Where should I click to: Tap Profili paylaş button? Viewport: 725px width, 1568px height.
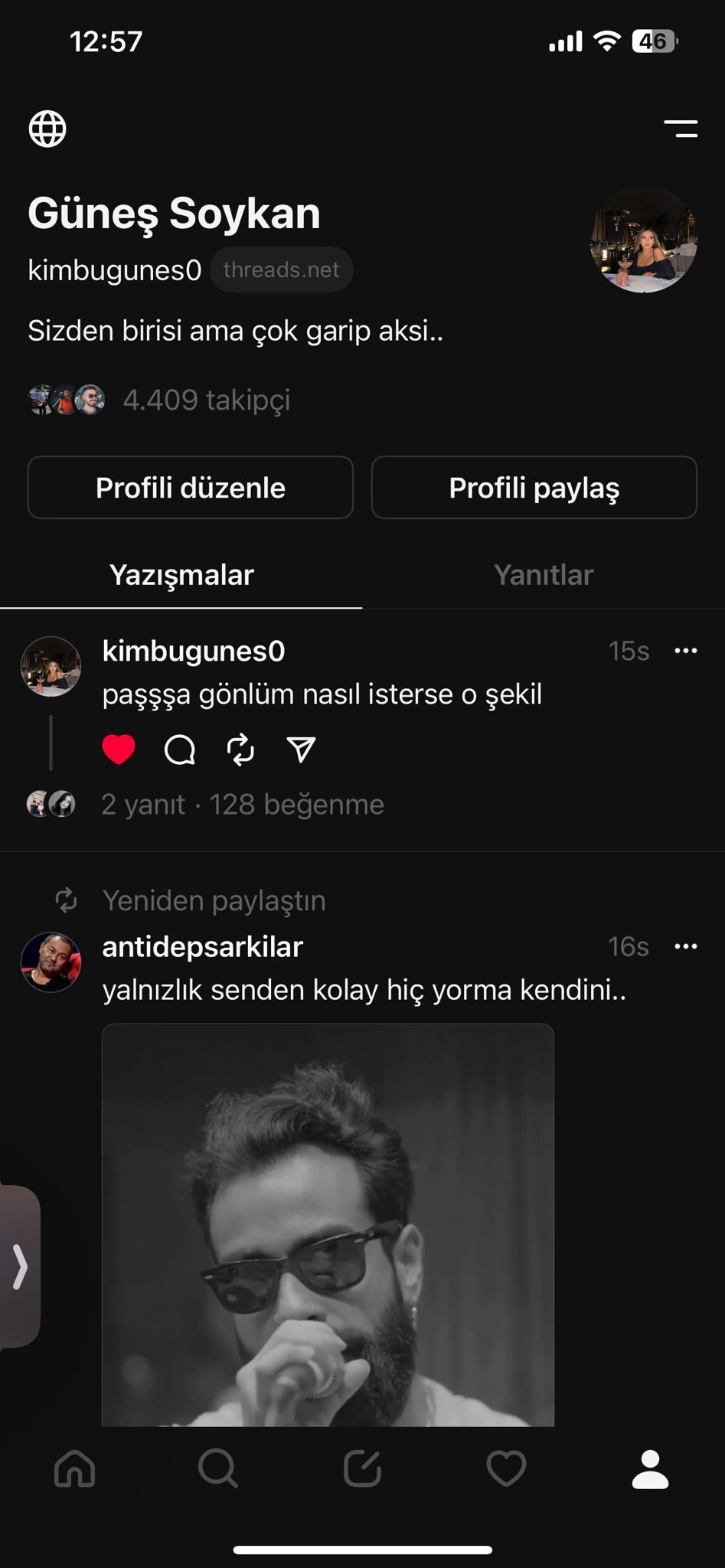point(534,488)
